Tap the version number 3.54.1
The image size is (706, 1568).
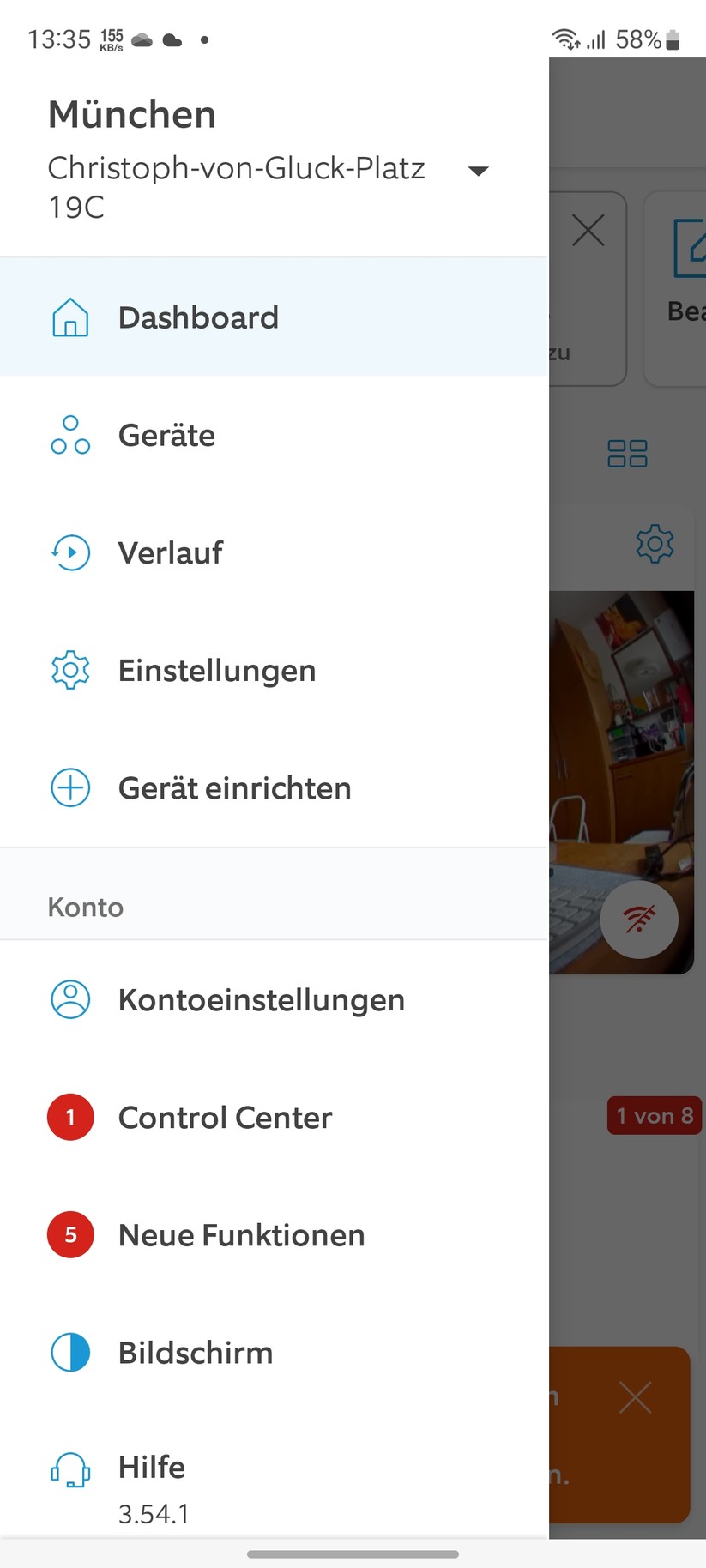pyautogui.click(x=154, y=1513)
